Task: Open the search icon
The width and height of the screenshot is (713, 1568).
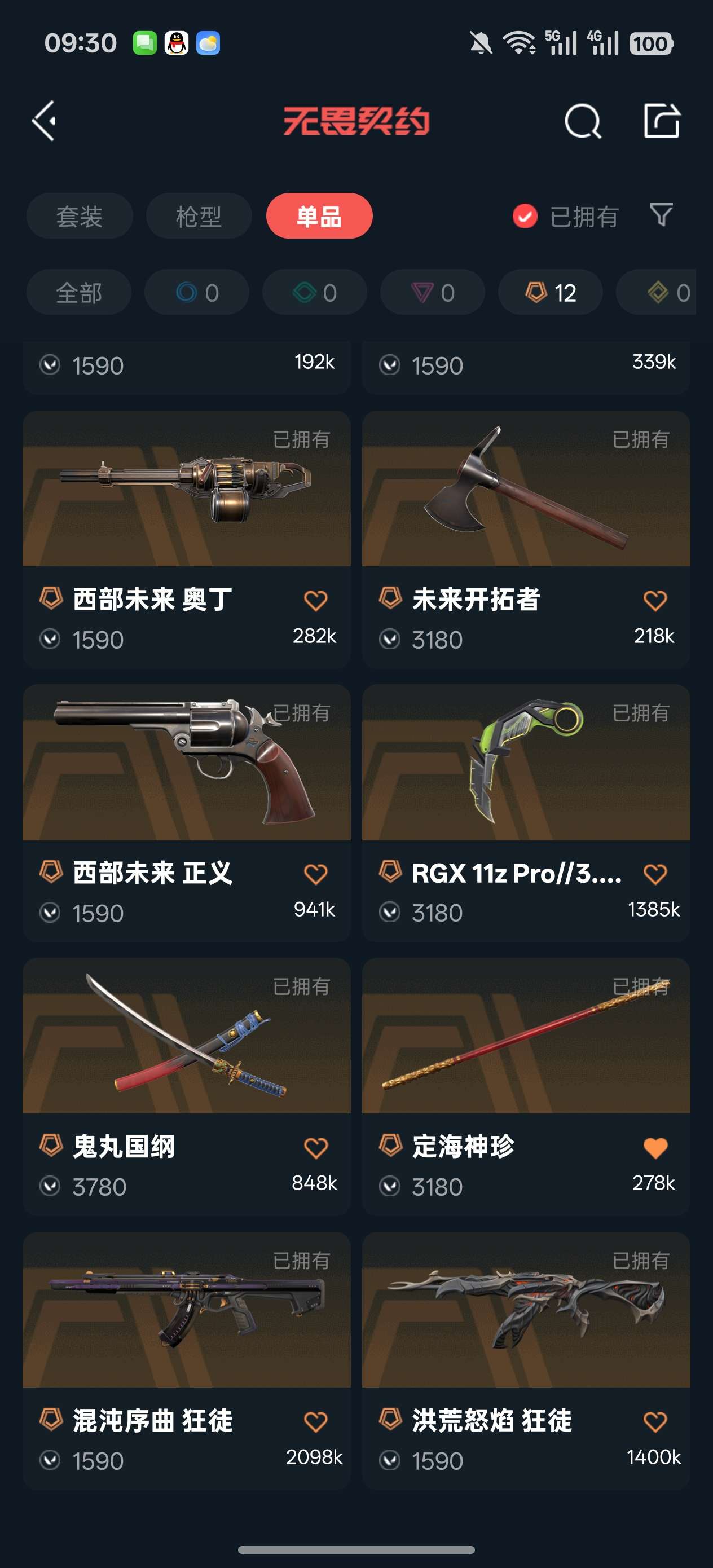Action: (x=582, y=121)
